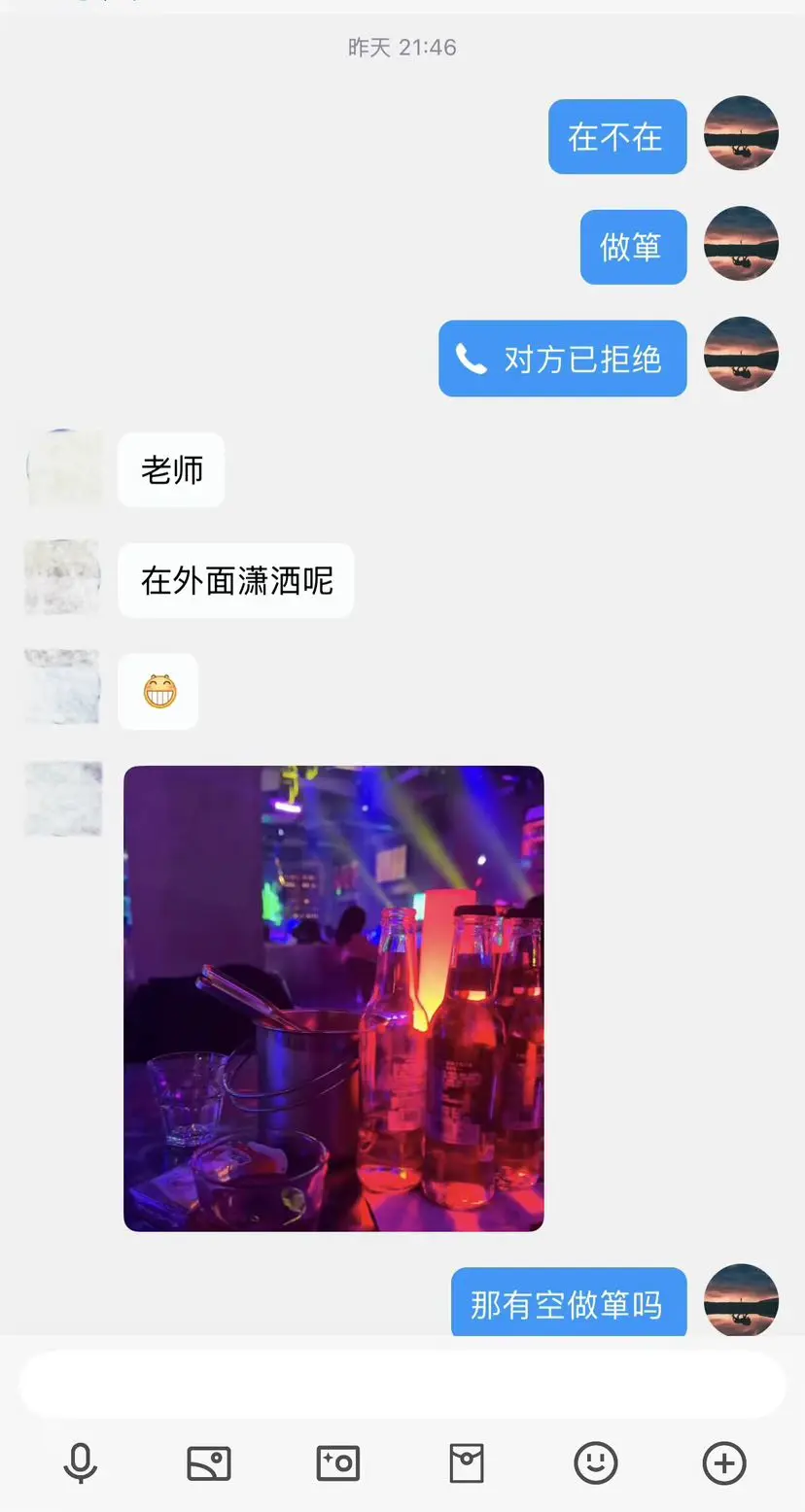The height and width of the screenshot is (1512, 805).
Task: Tap the 昨天 21:46 timestamp
Action: 402,47
